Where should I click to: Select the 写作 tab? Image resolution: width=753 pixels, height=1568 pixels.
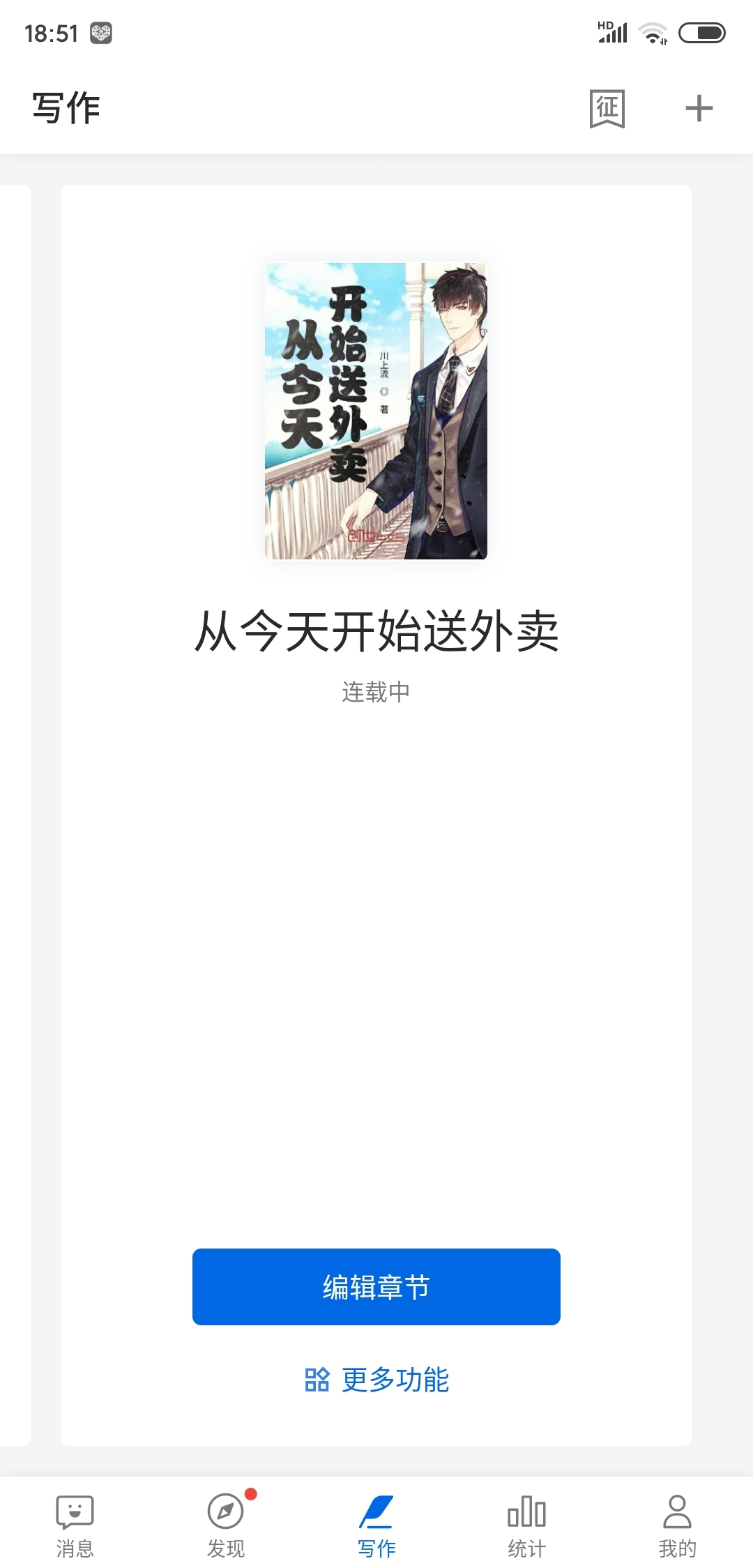pos(376,1526)
